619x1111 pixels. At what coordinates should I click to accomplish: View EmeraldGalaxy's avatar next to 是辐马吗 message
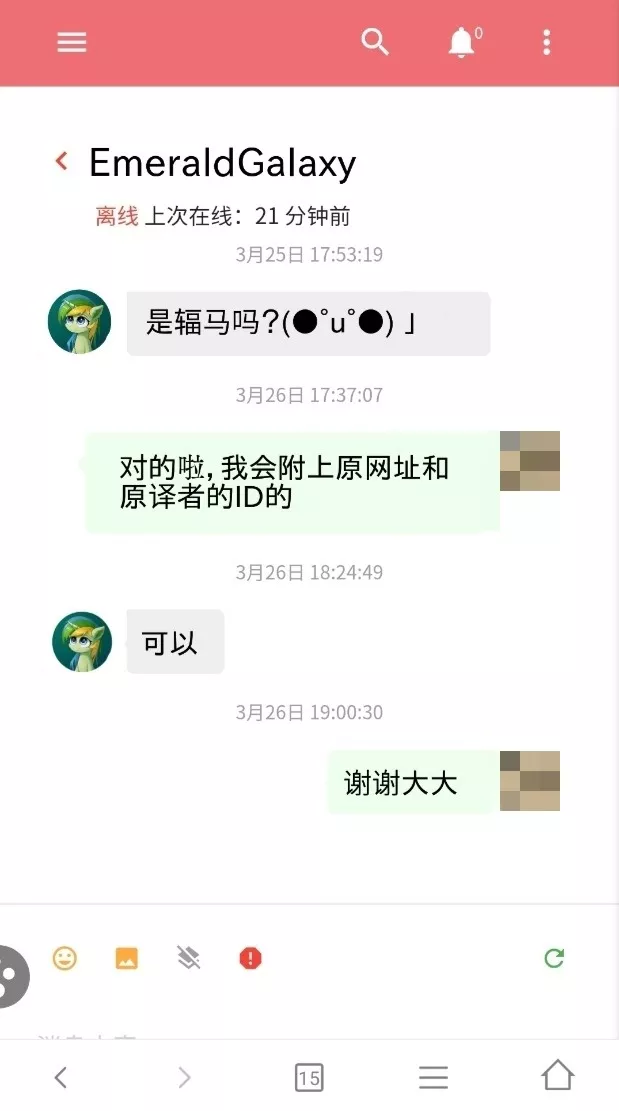79,322
